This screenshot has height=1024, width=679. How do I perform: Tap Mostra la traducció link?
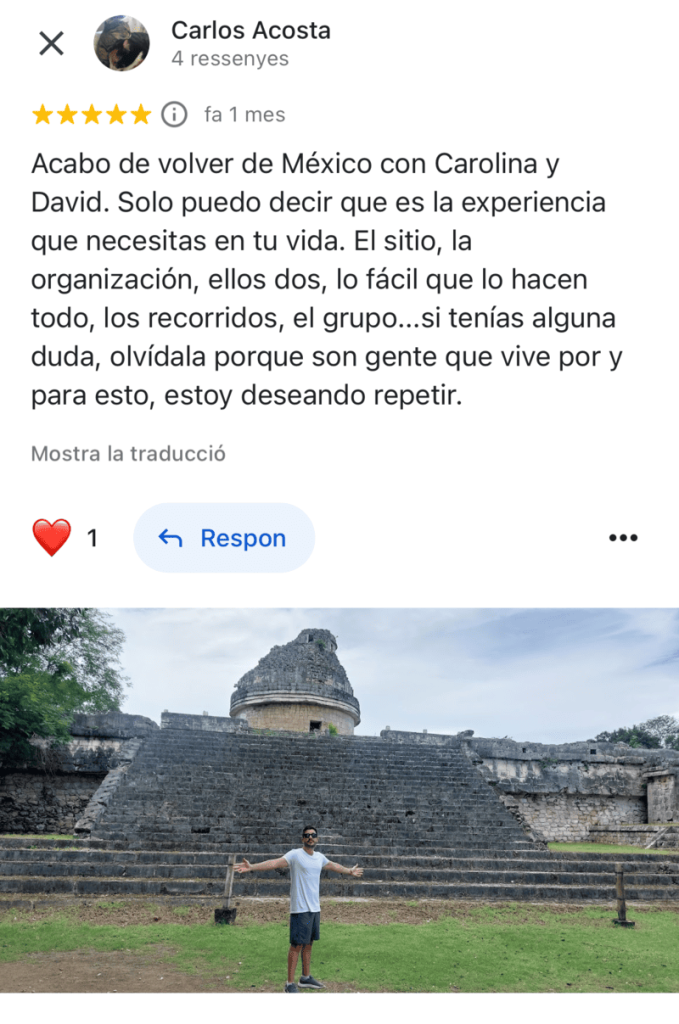(128, 453)
